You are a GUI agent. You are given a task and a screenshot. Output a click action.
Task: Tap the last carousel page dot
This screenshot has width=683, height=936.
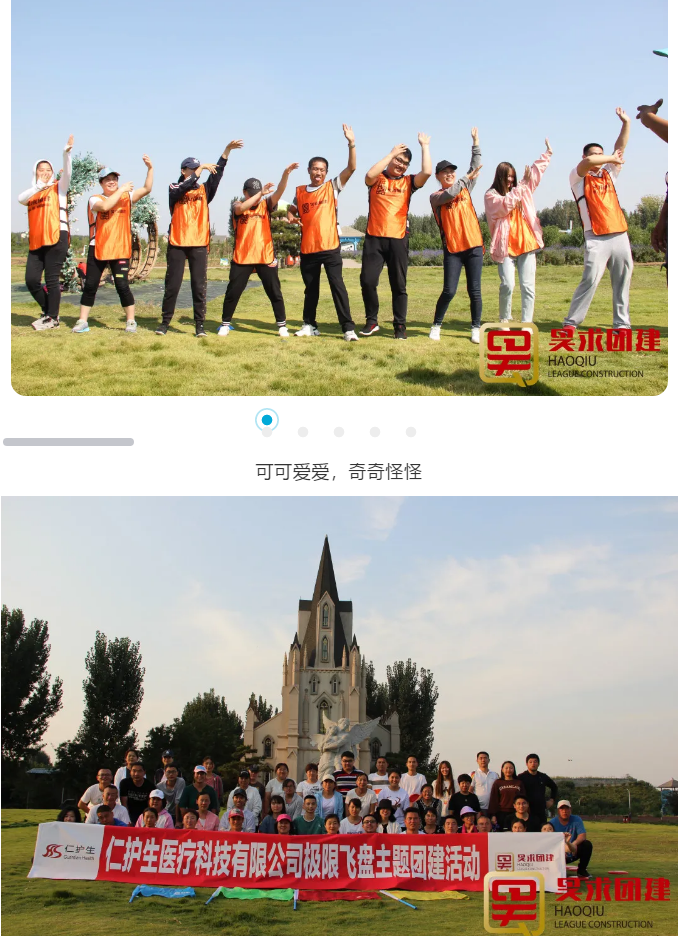[x=411, y=432]
